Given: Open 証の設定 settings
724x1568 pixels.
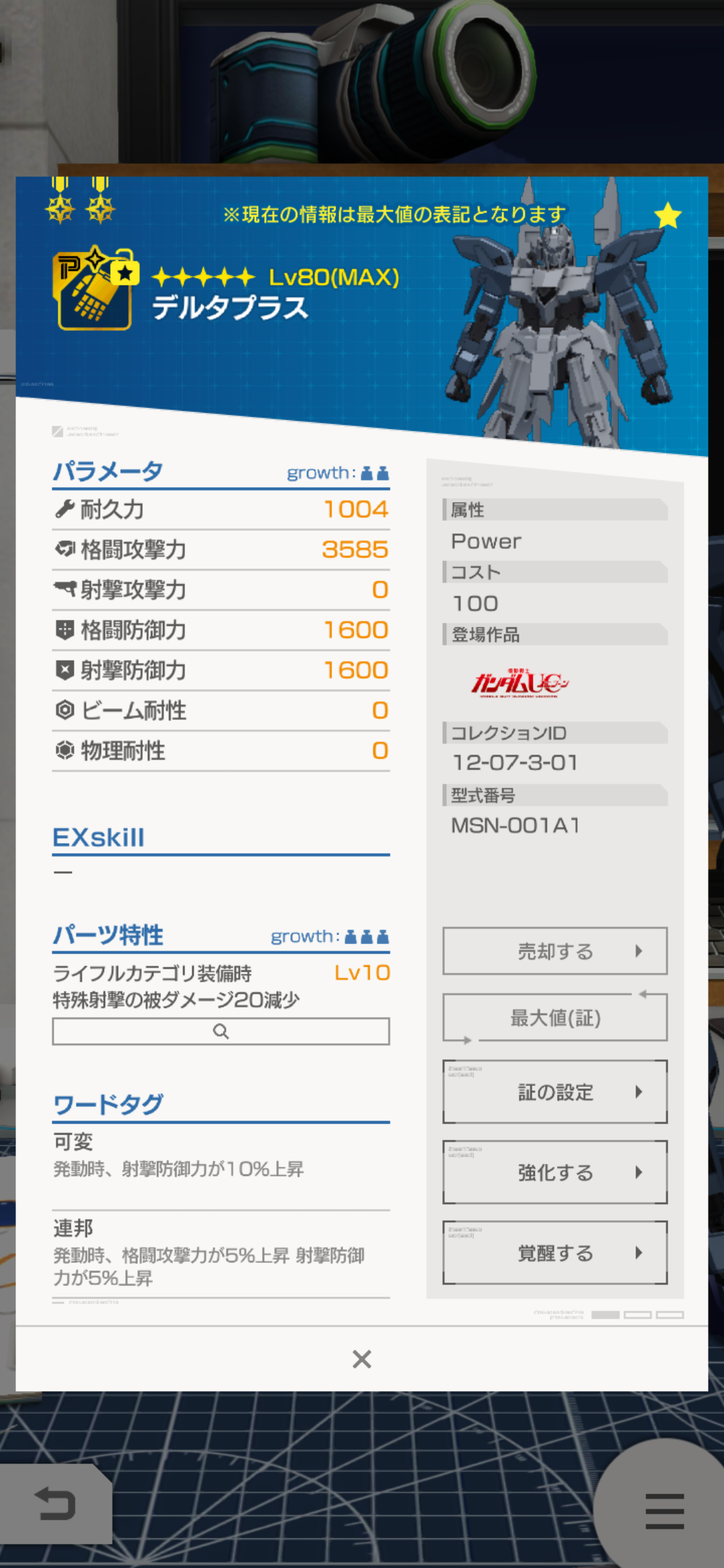Looking at the screenshot, I should click(554, 1092).
